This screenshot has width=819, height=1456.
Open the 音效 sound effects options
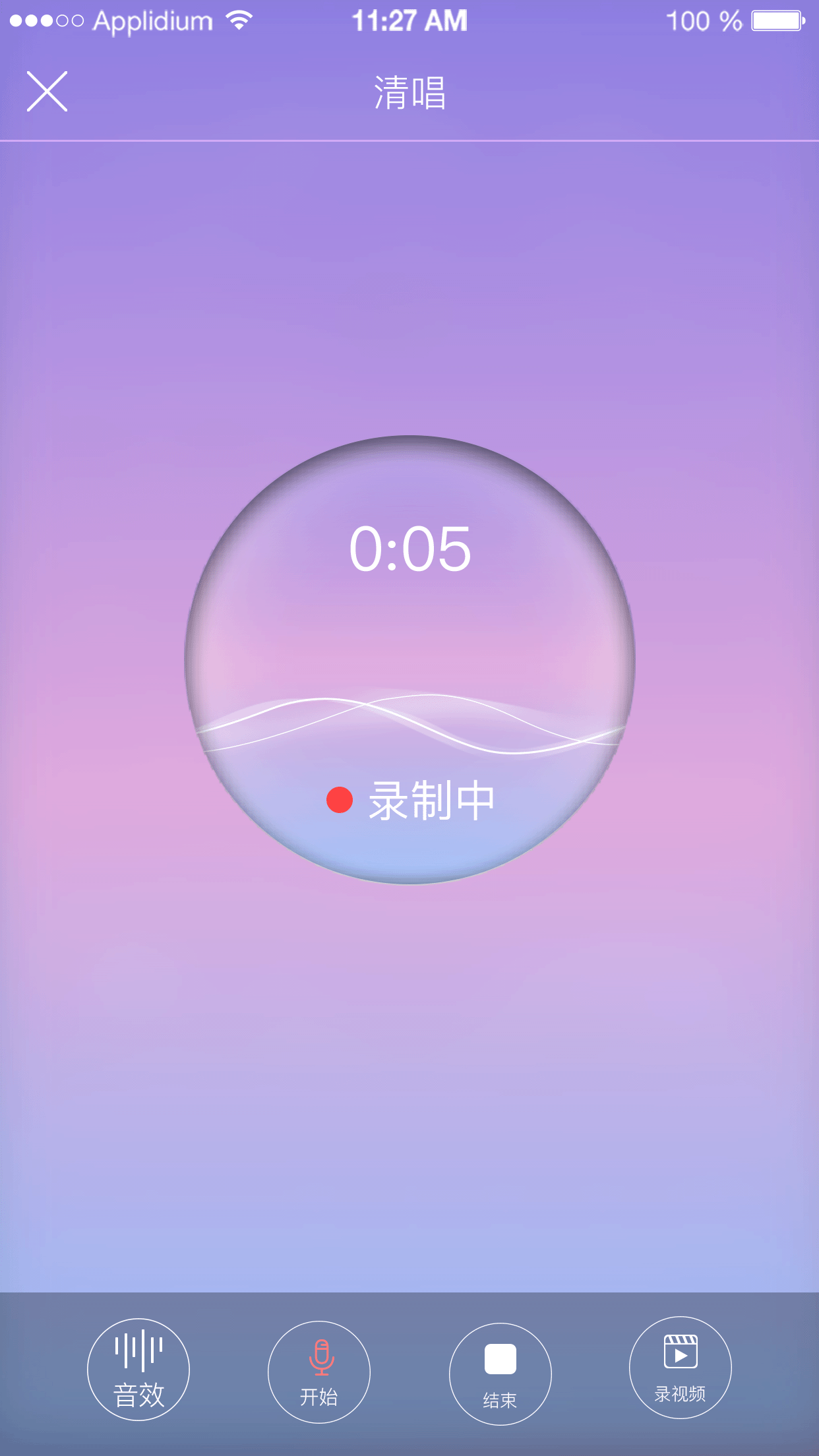click(138, 1370)
